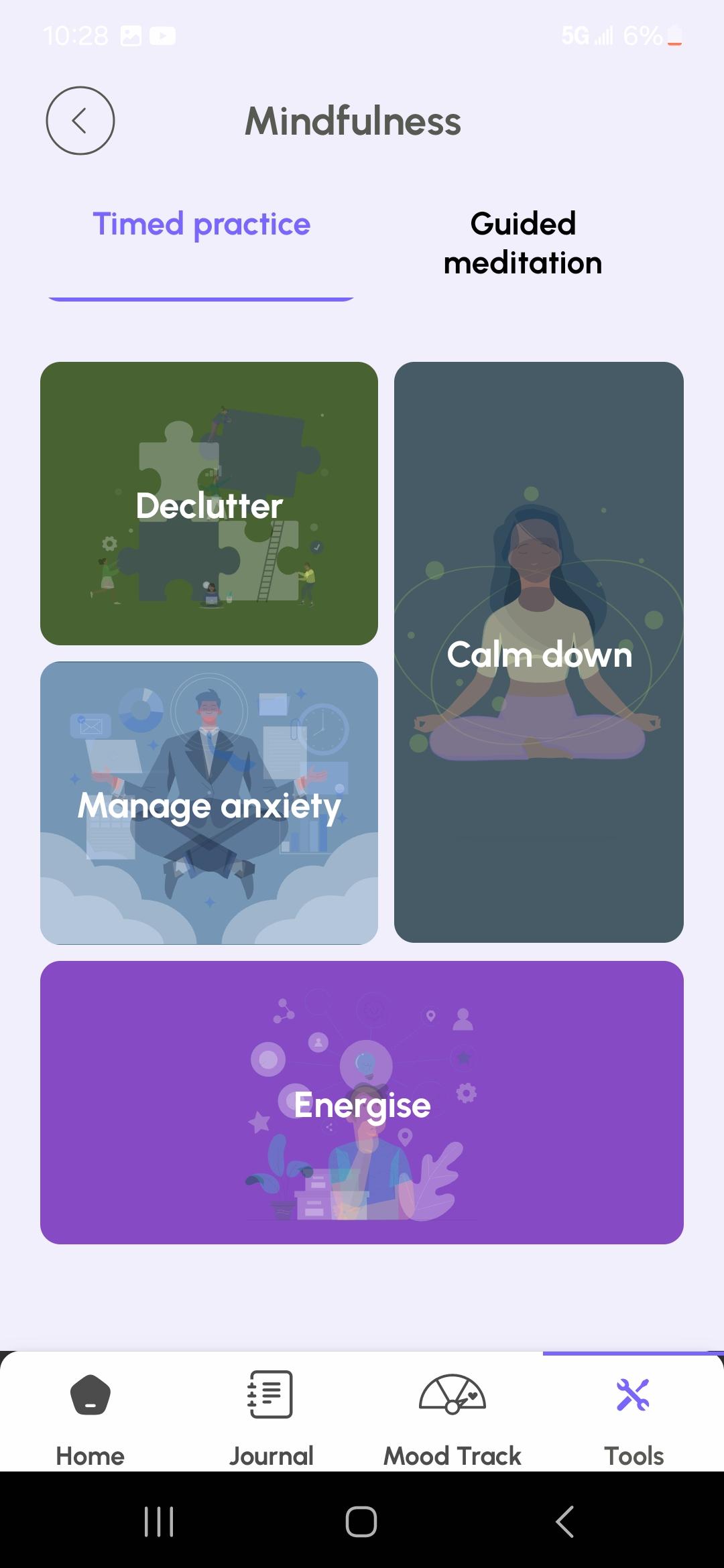Switch to the Guided meditation tab

[x=523, y=243]
